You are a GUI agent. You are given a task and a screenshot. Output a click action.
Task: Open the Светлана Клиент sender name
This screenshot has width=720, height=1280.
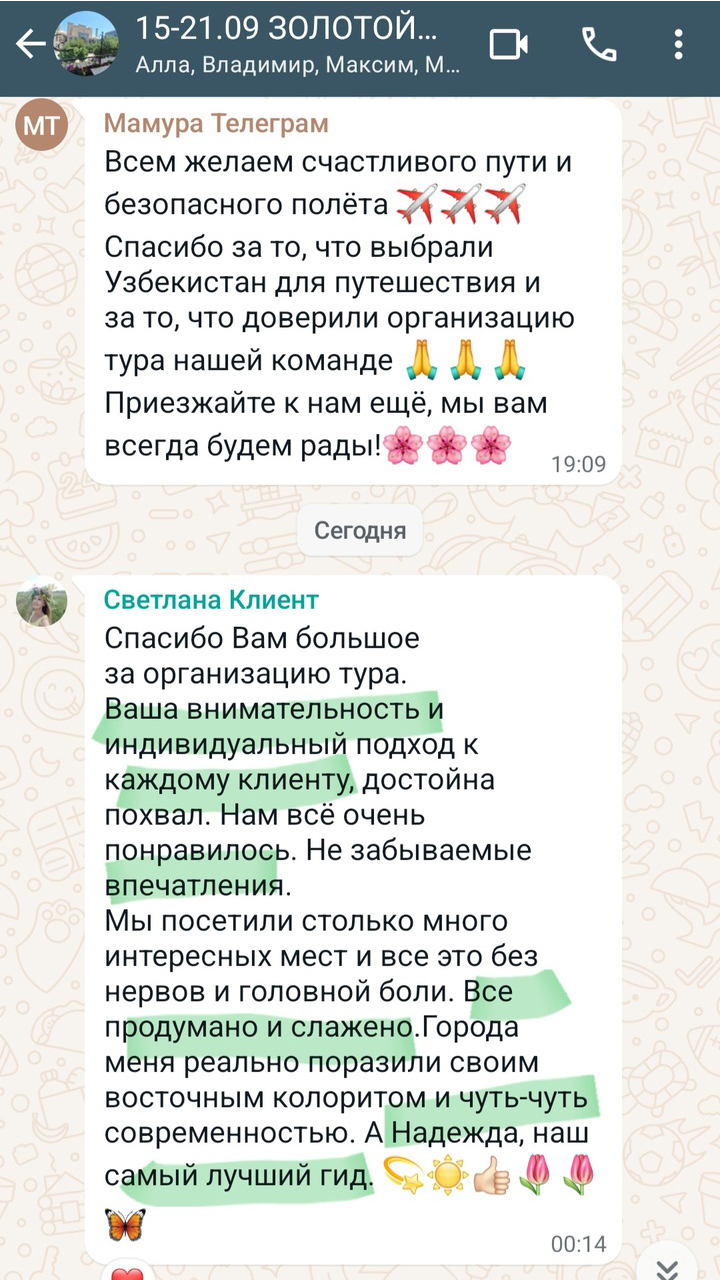211,599
